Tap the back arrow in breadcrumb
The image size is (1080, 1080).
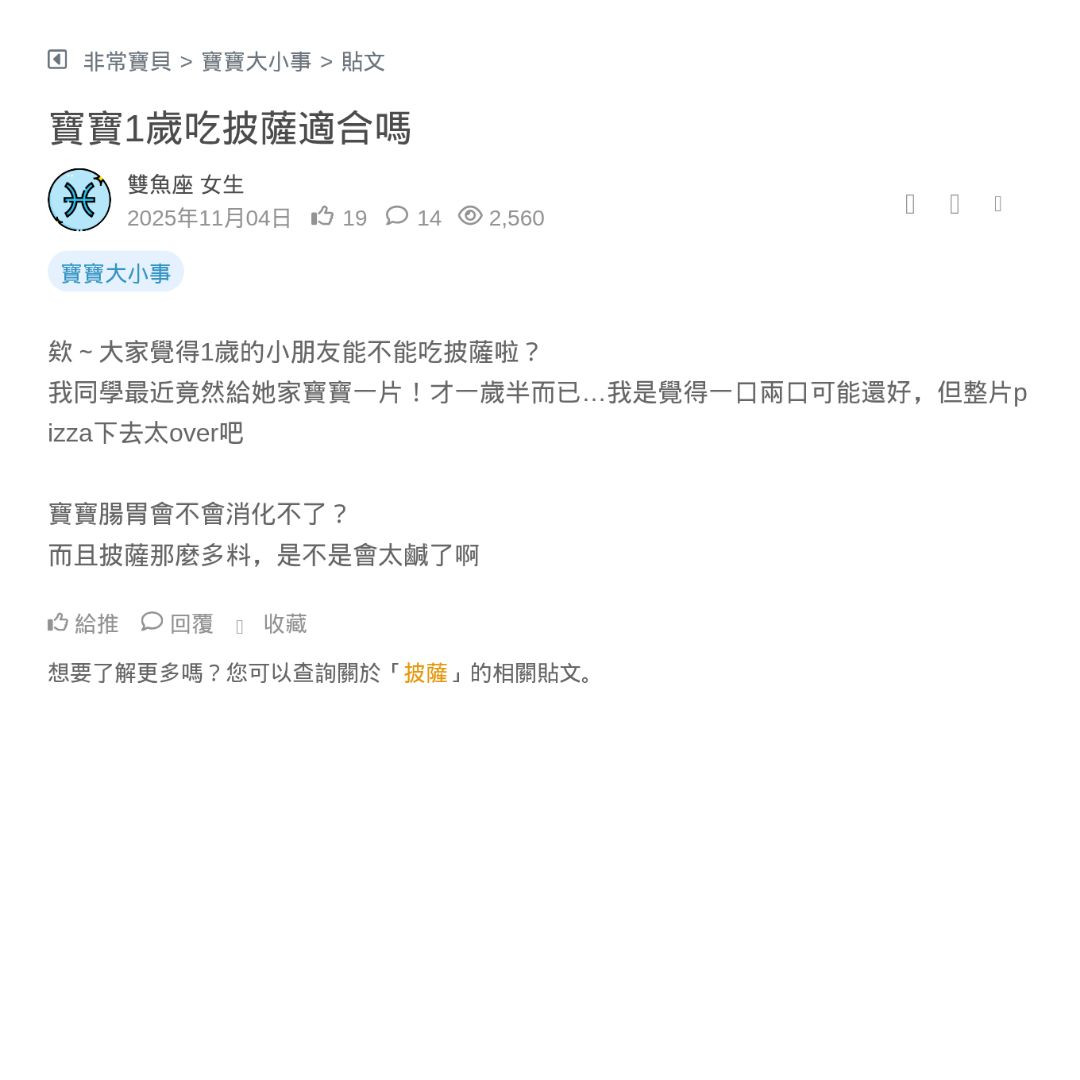pyautogui.click(x=57, y=60)
